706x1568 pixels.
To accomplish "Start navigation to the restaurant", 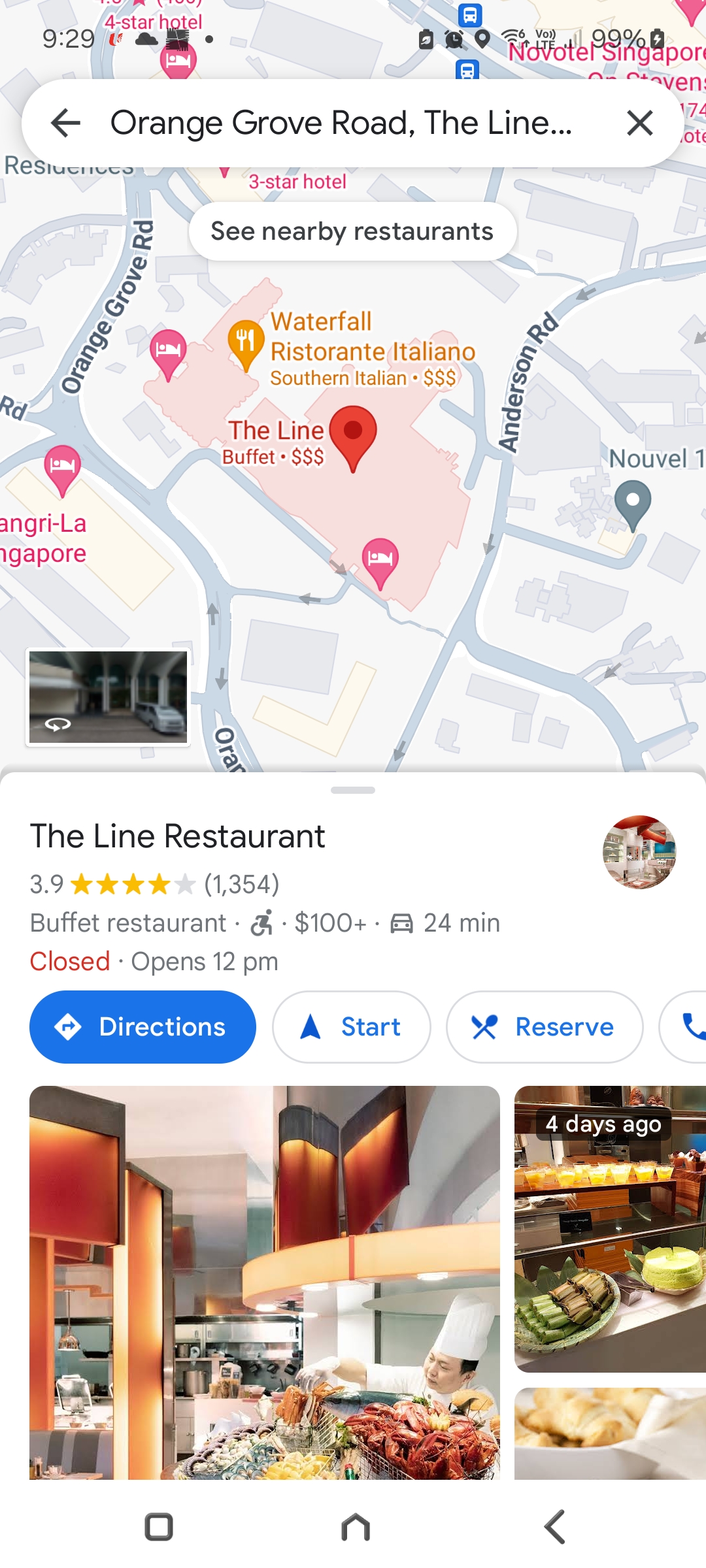I will pos(351,1027).
